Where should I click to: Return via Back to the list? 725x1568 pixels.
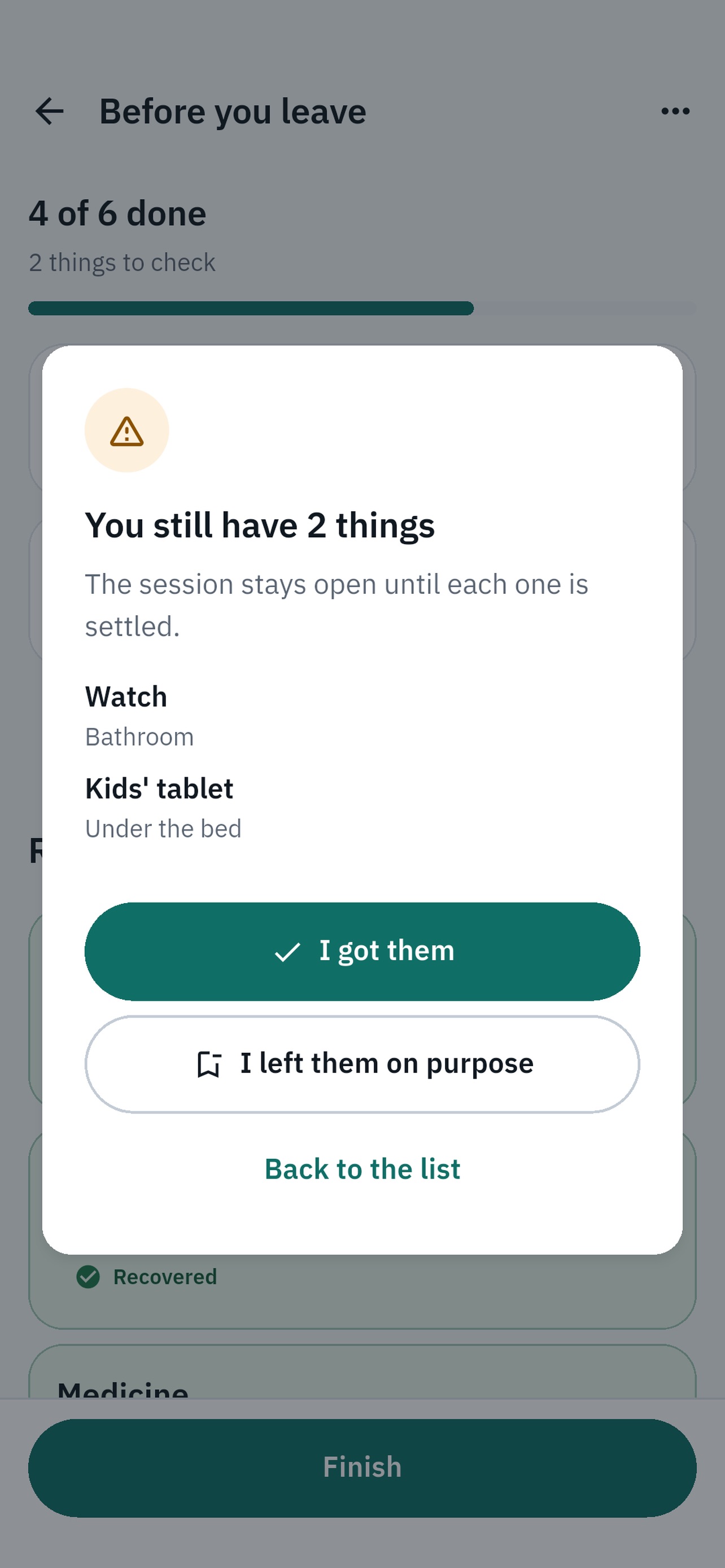point(362,1169)
